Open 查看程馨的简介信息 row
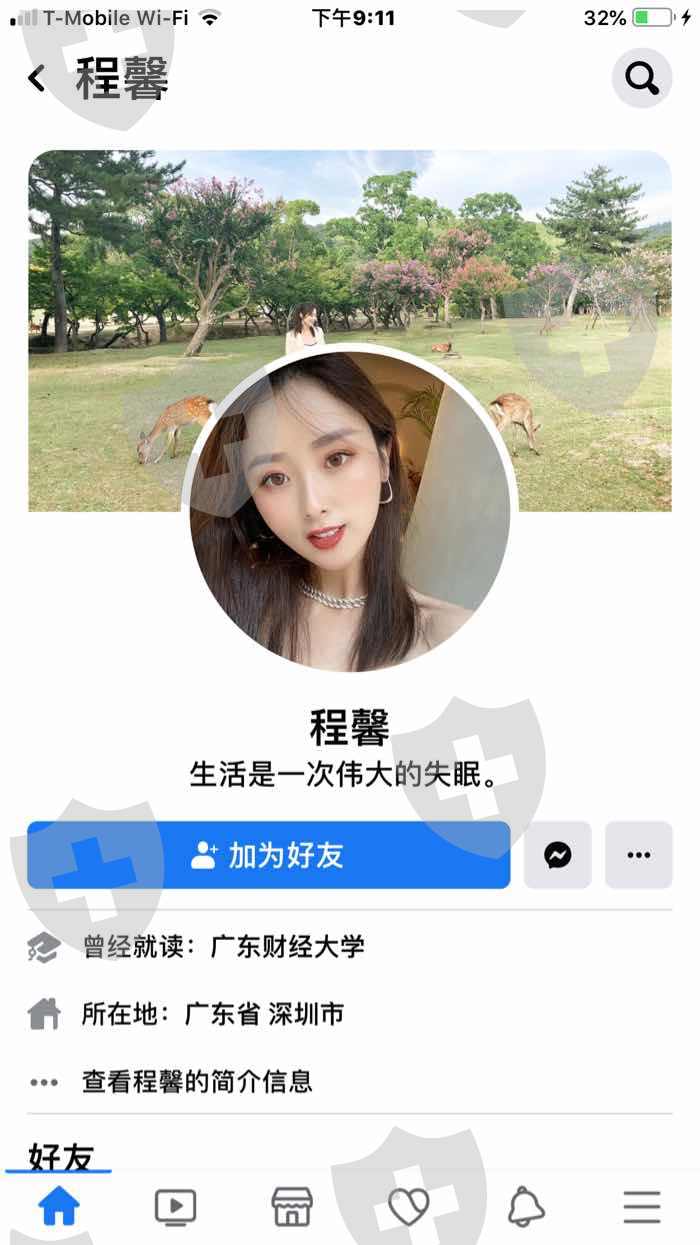The image size is (700, 1245). tap(350, 1081)
